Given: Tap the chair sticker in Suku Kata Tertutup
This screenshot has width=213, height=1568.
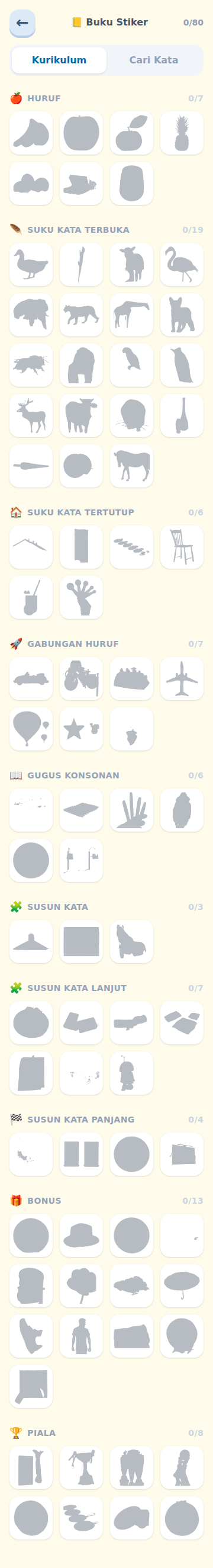Looking at the screenshot, I should [182, 547].
